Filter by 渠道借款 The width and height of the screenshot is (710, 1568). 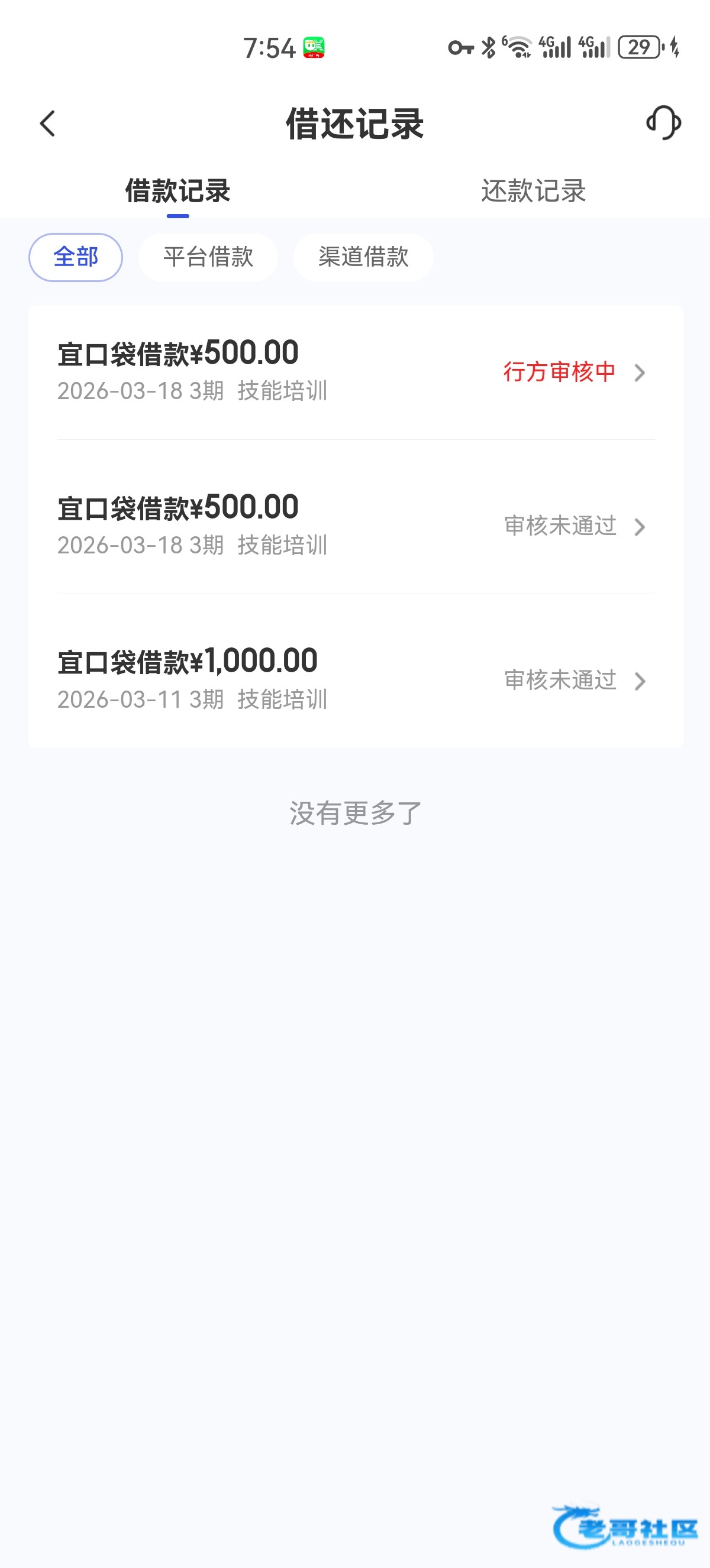click(x=363, y=257)
